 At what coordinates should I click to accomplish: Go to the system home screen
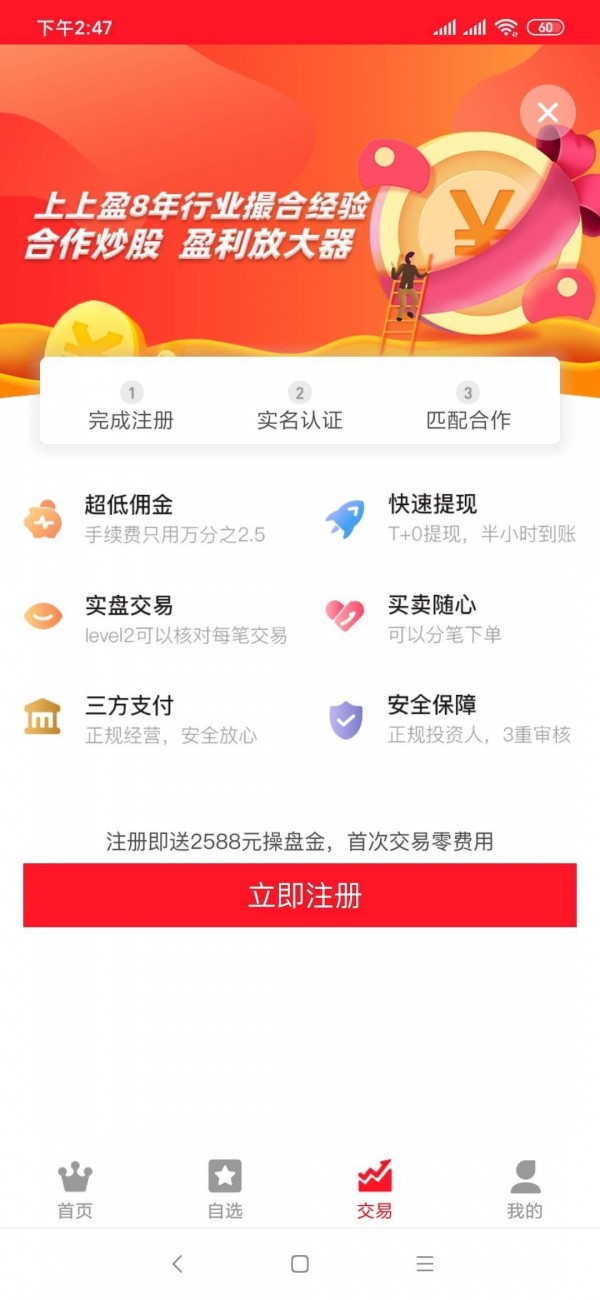click(300, 1264)
